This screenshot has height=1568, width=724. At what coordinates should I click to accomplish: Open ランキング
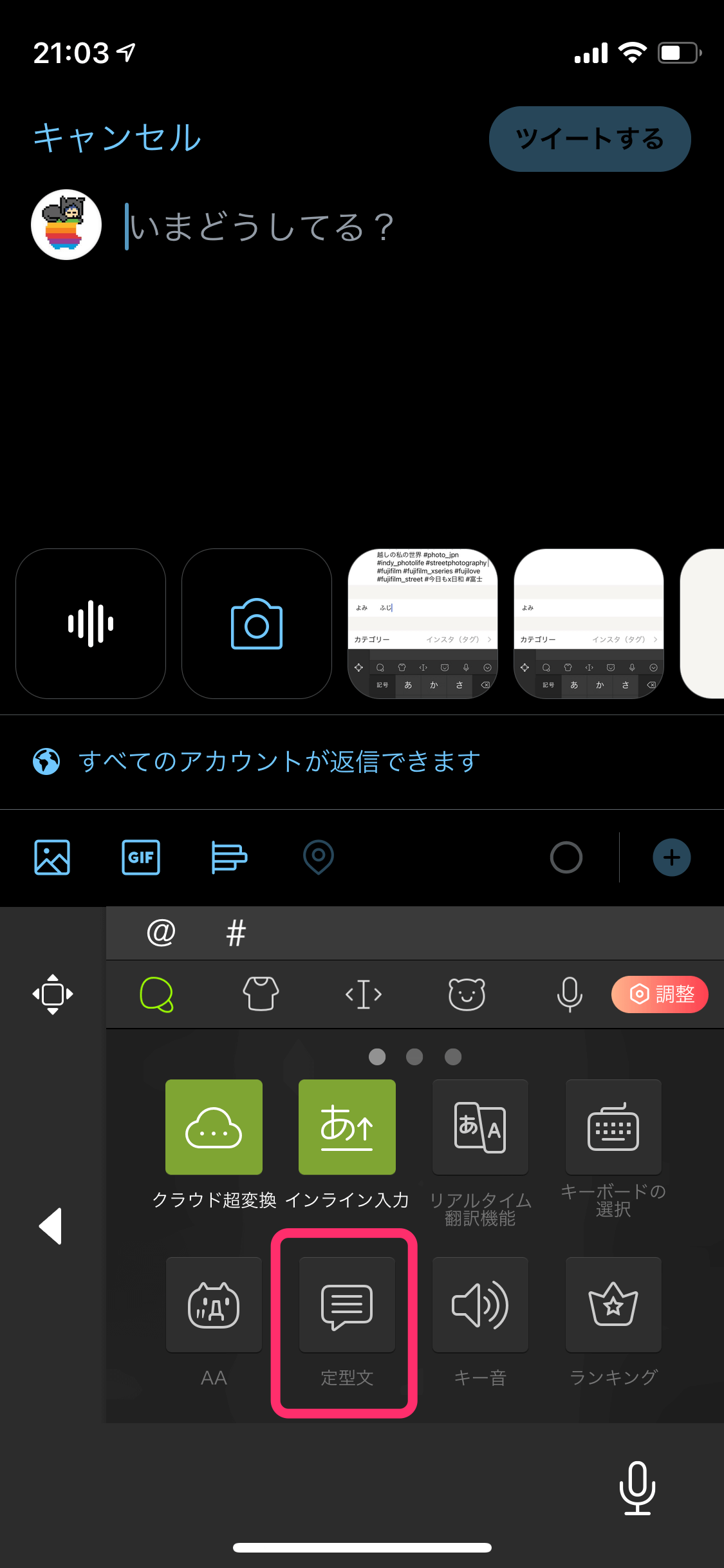[x=613, y=1305]
